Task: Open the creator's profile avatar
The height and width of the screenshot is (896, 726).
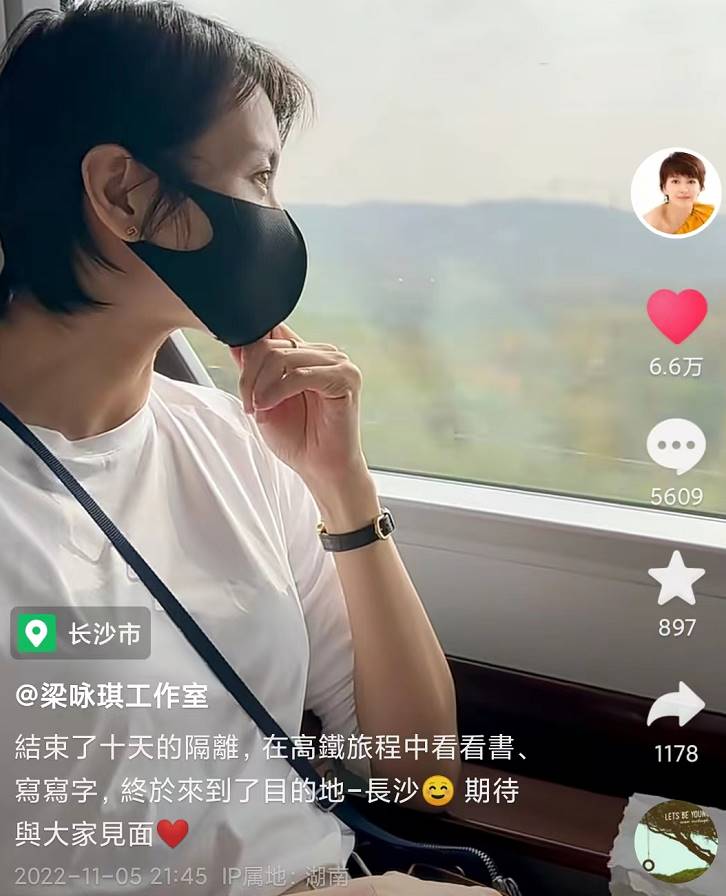Action: pos(676,193)
